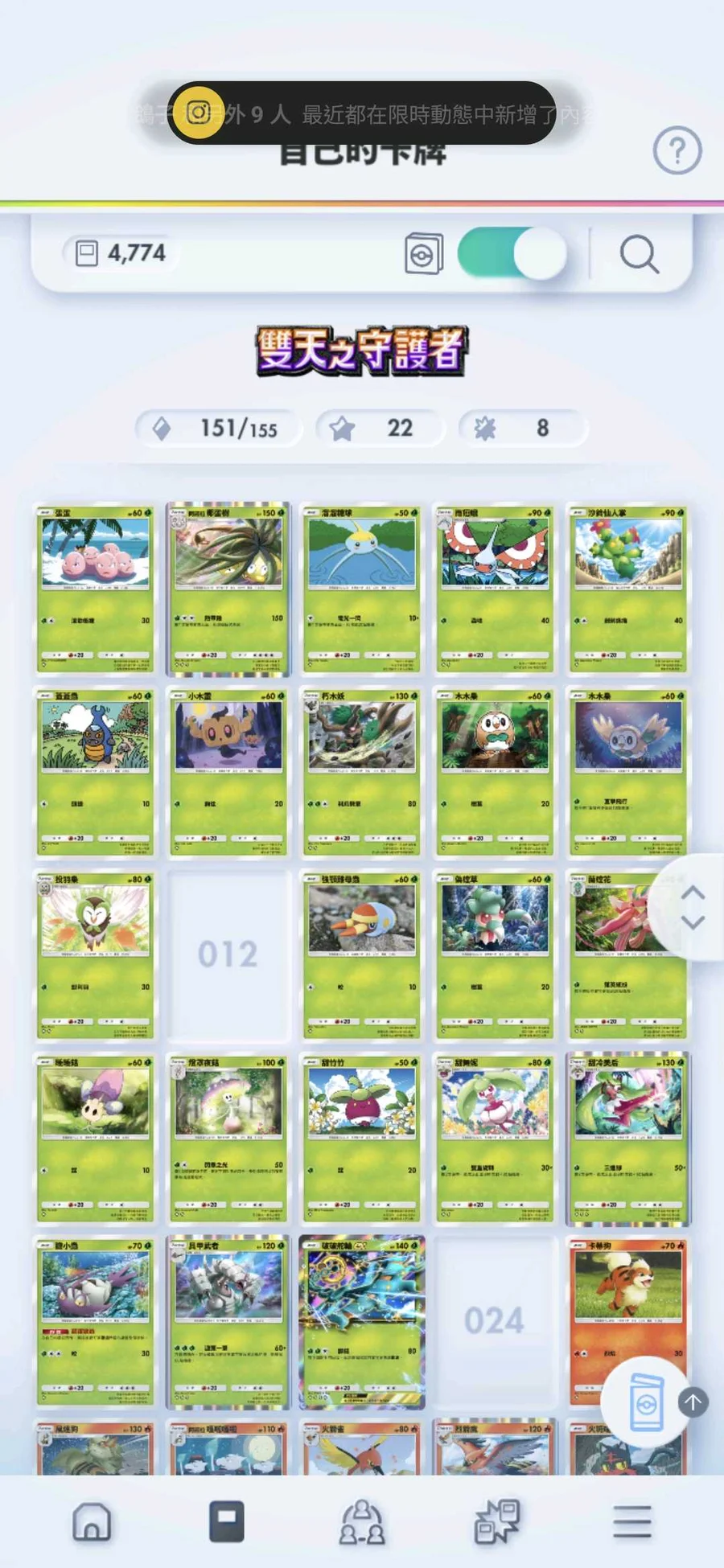
Task: Open the battle tab
Action: pyautogui.click(x=497, y=1521)
